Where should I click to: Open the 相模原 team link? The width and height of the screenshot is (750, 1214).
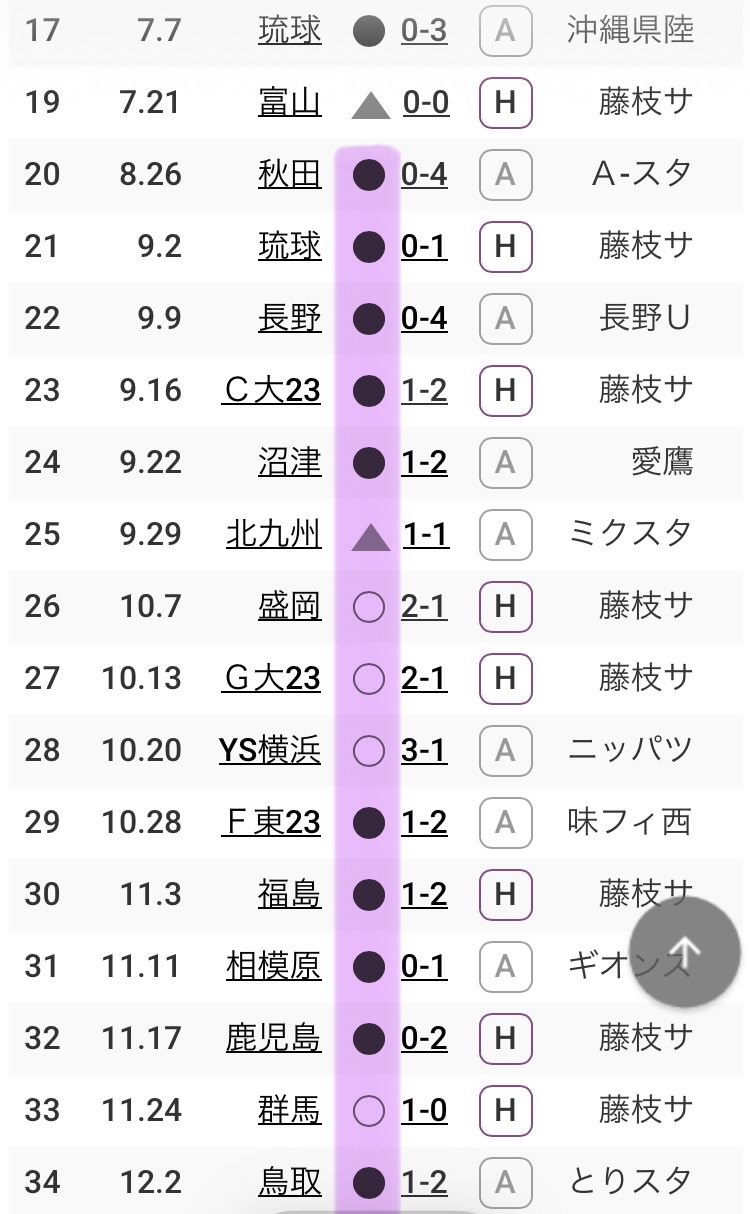click(x=273, y=966)
